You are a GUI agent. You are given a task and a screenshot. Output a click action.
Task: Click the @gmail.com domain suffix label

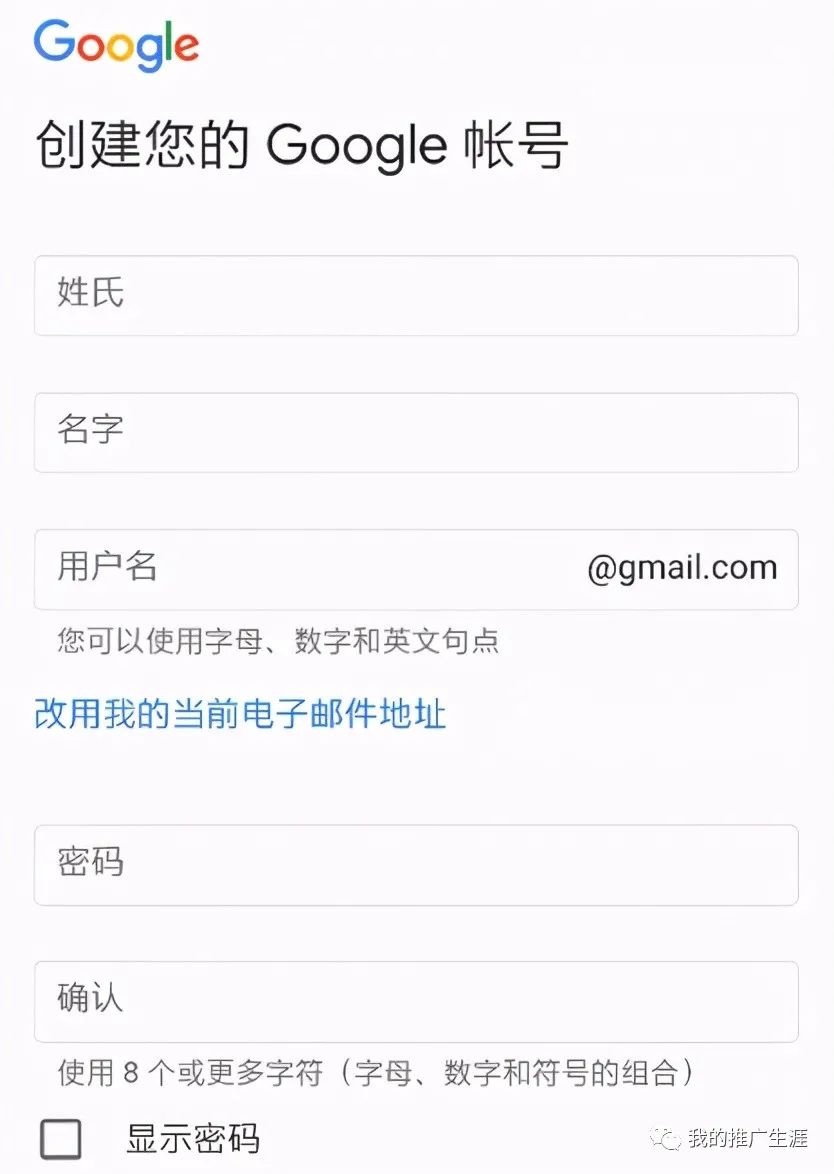click(683, 568)
